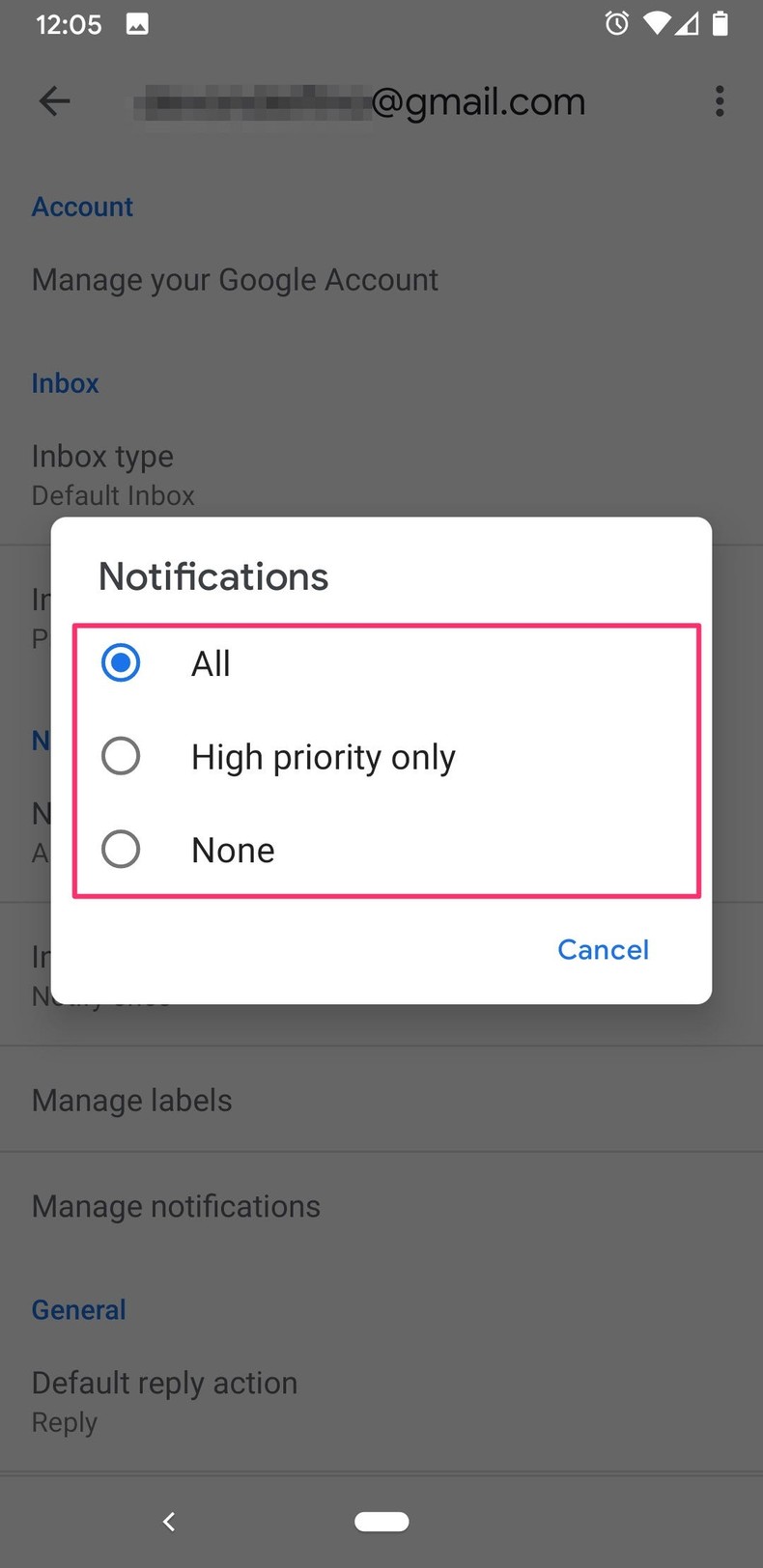Viewport: 763px width, 1568px height.
Task: Tap the screenshot notification icon in status bar
Action: 136,23
